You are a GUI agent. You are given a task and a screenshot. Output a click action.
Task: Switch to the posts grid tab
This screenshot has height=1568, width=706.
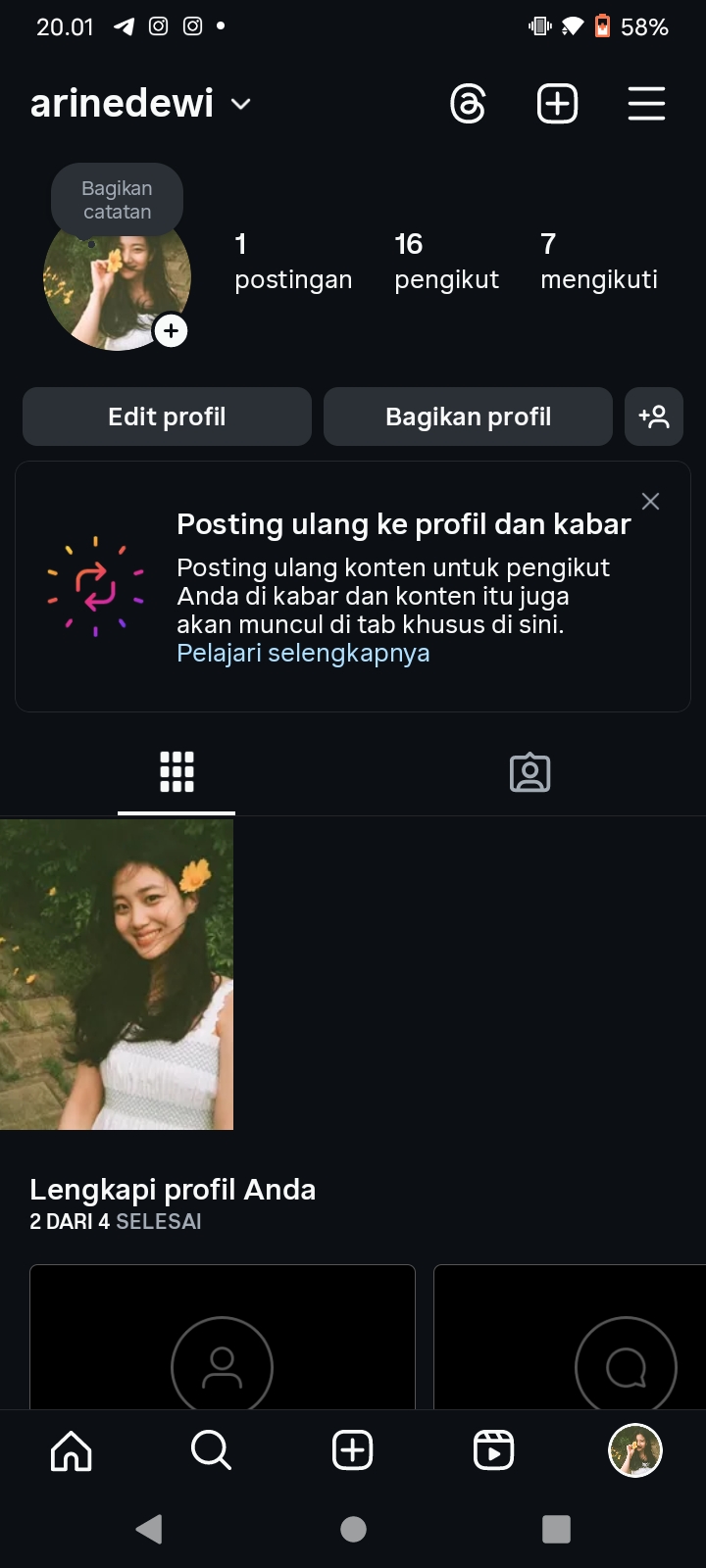[x=176, y=772]
